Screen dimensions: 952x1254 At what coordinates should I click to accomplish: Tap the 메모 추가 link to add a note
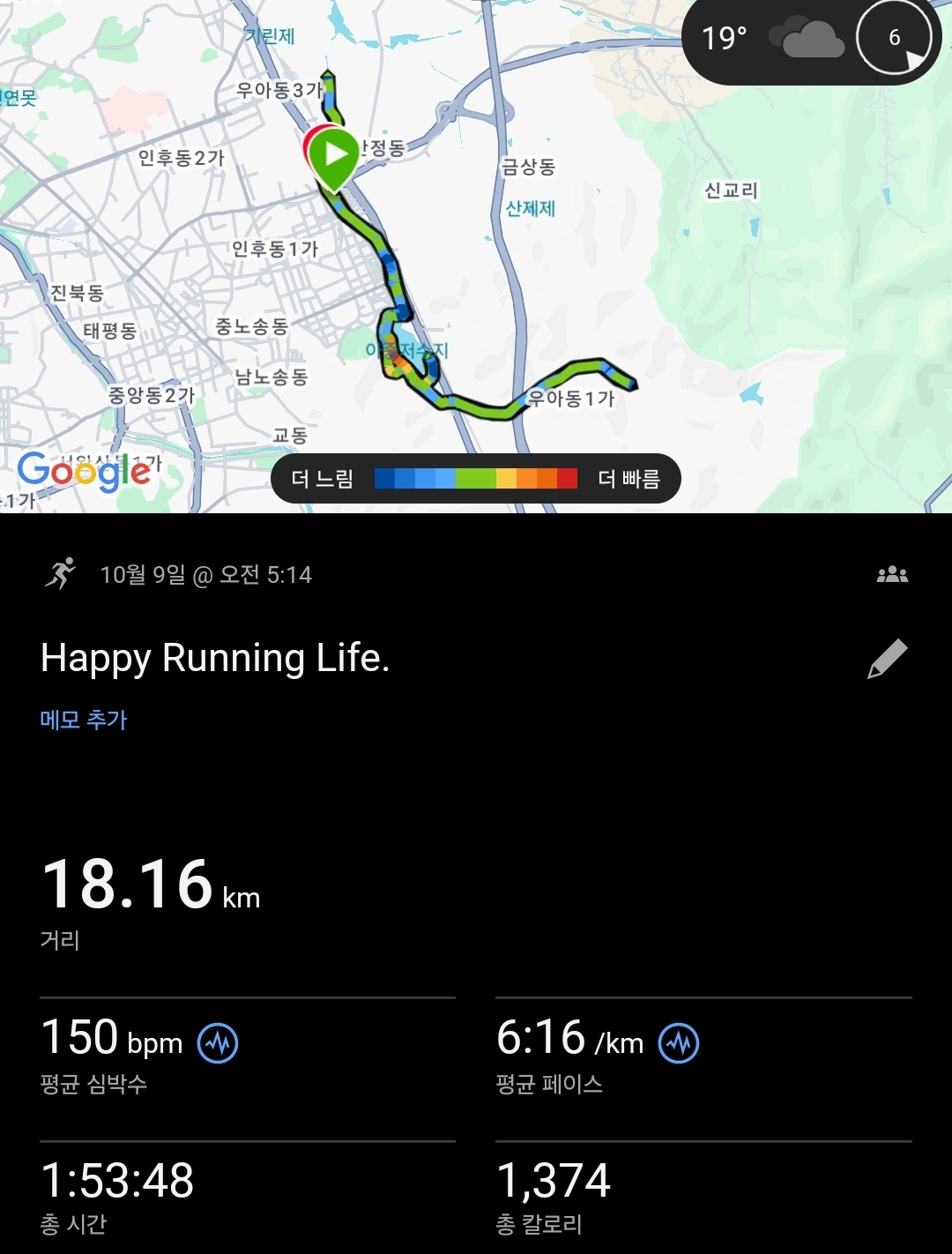click(84, 720)
